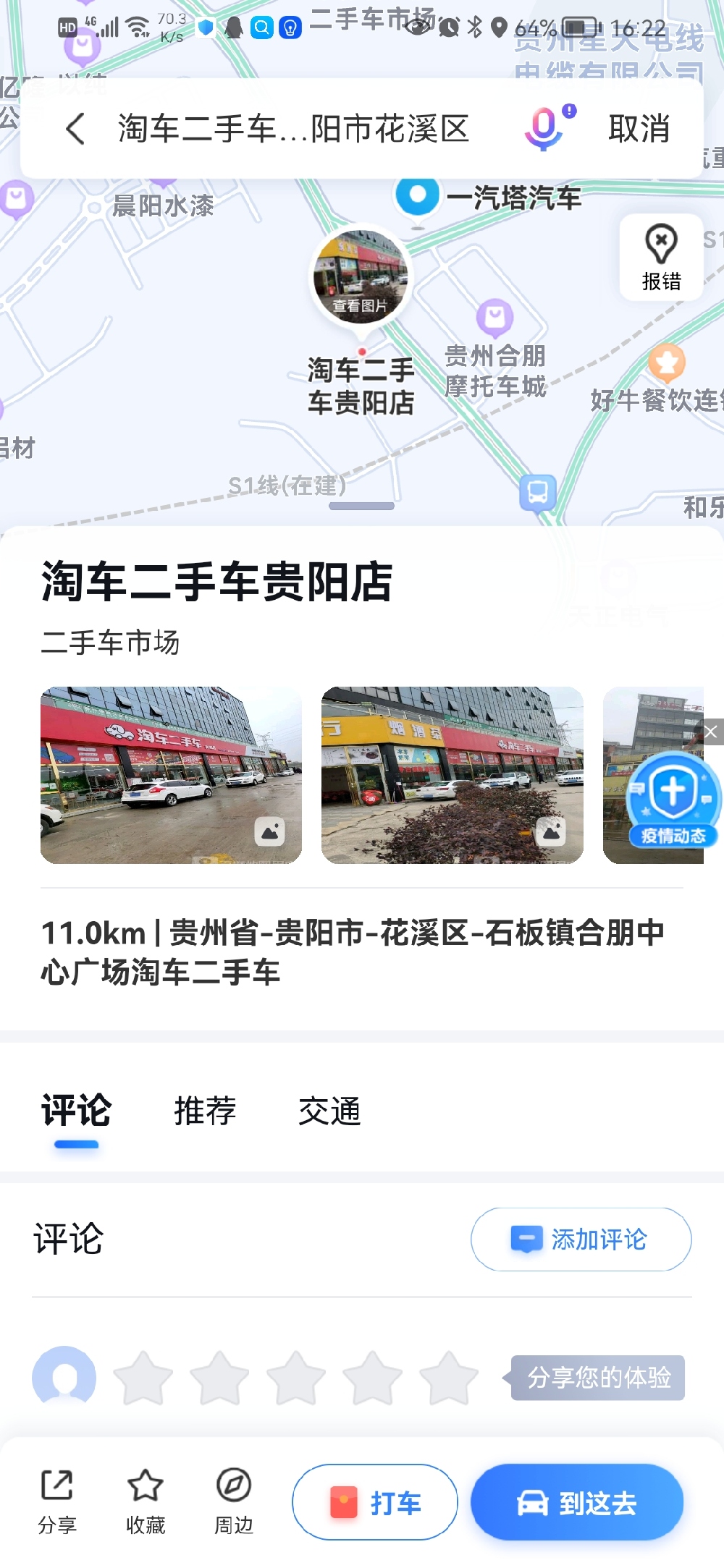Switch to the 推荐 tab
Screen dimensions: 724x1568
click(x=205, y=1111)
